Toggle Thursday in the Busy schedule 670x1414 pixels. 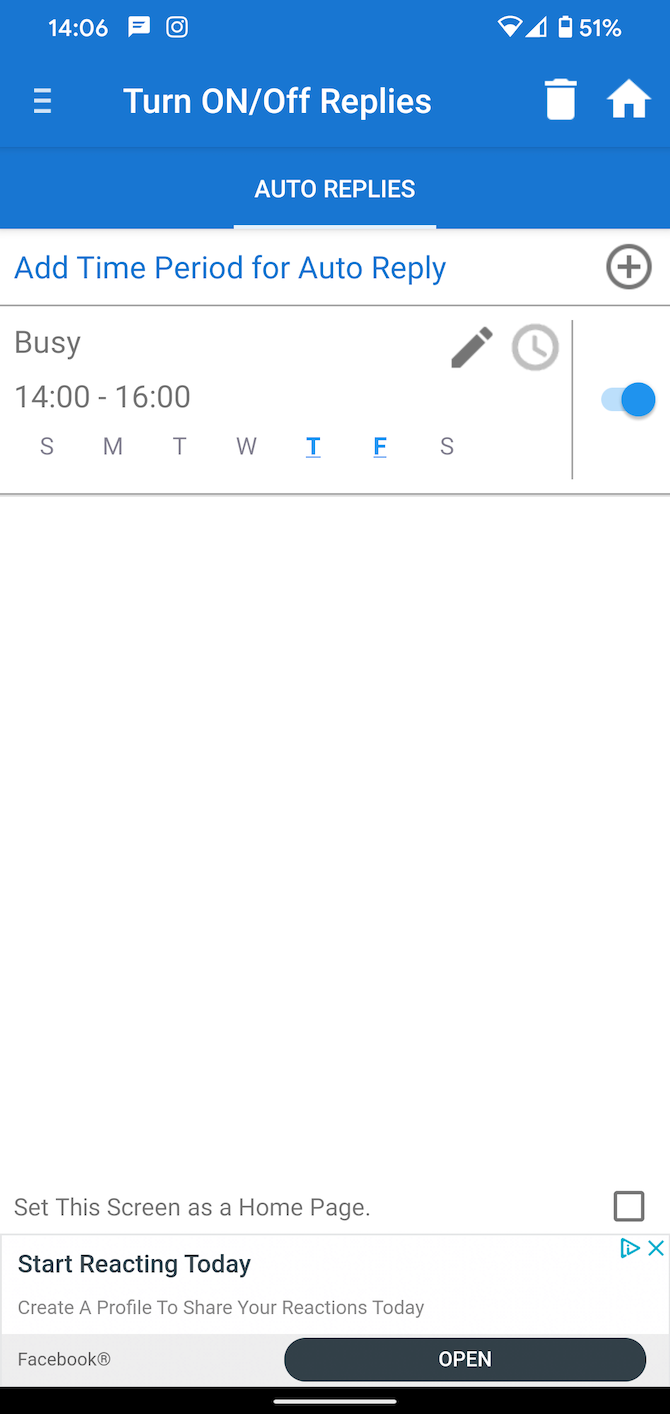click(x=313, y=447)
